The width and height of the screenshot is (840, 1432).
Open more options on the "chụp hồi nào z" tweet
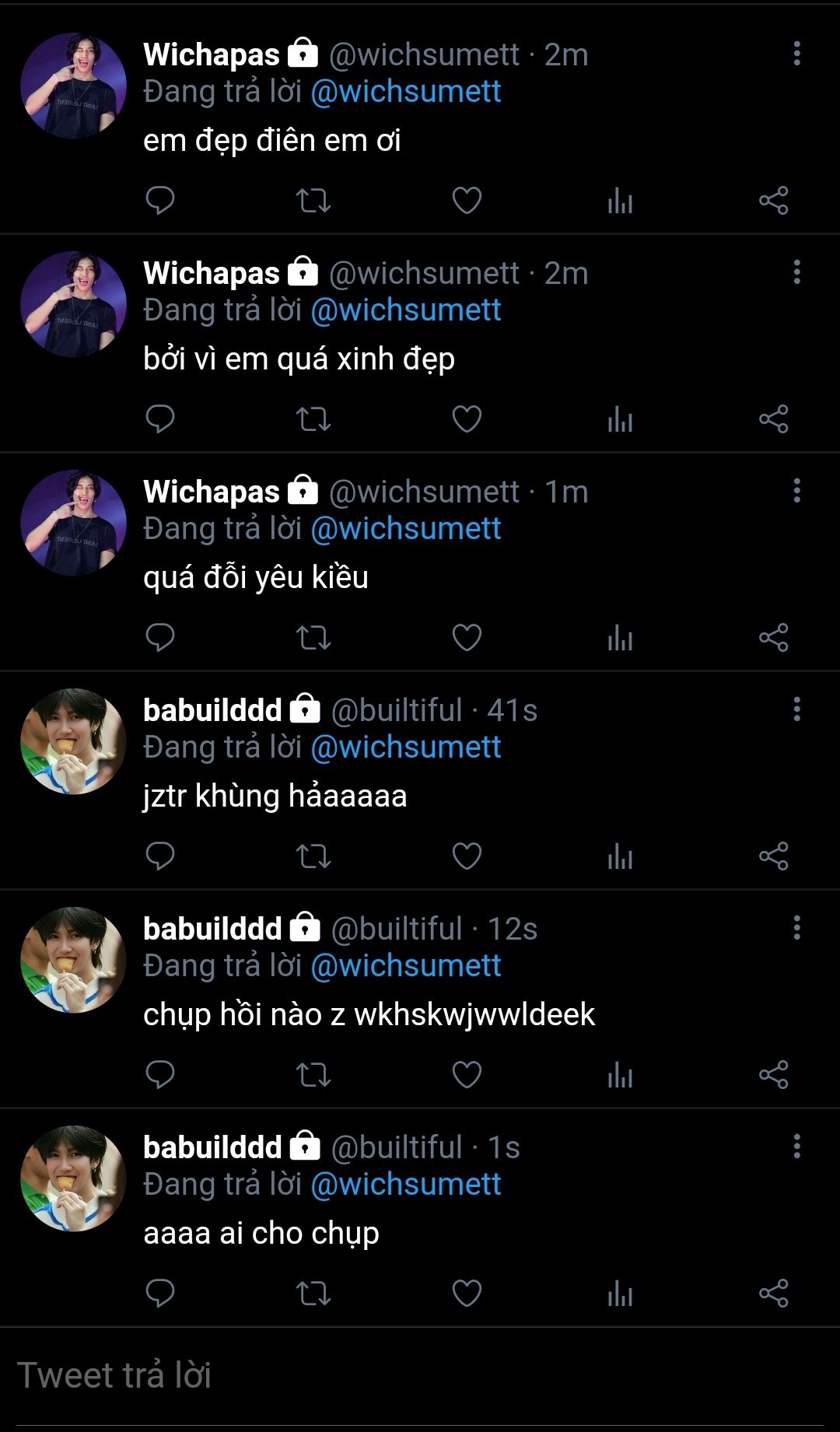[796, 928]
